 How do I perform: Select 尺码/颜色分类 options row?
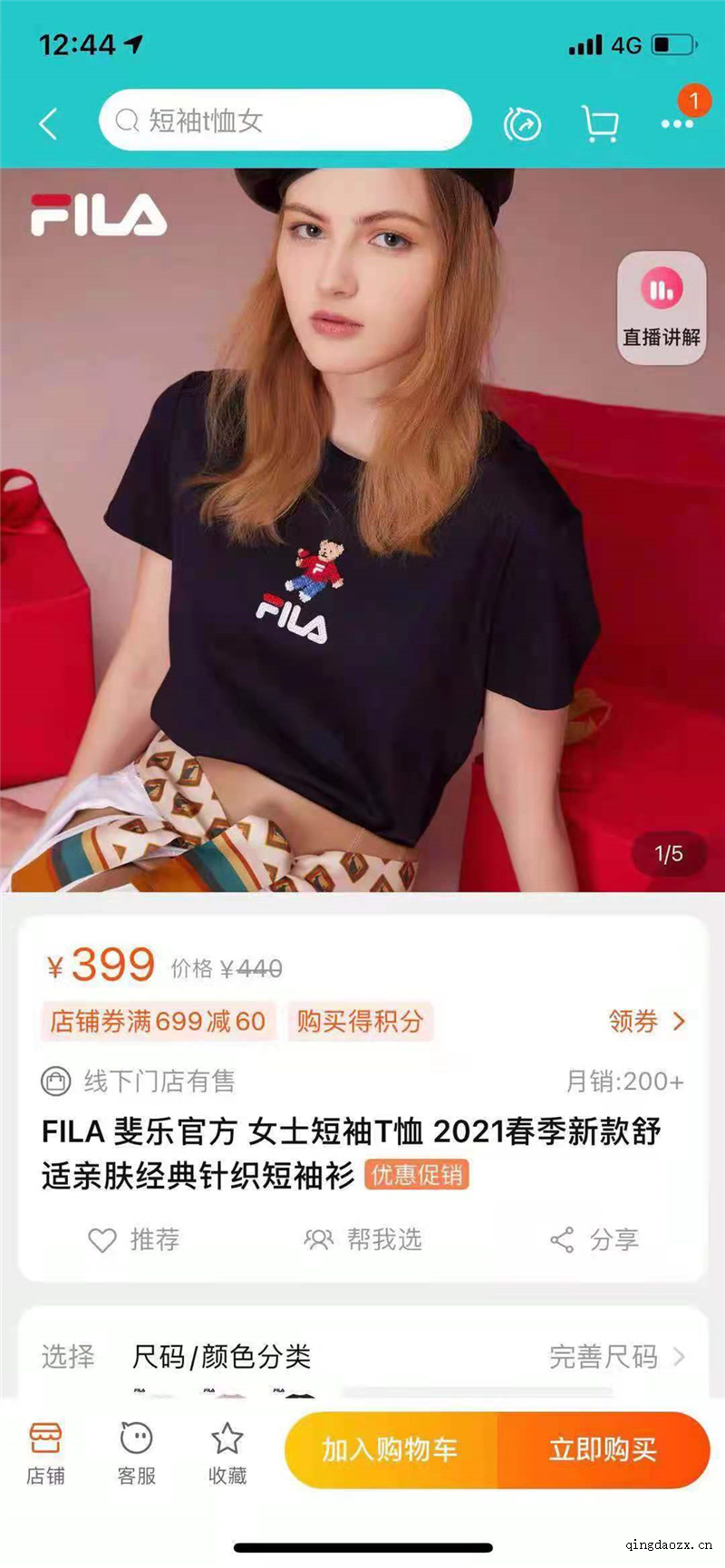point(362,1357)
